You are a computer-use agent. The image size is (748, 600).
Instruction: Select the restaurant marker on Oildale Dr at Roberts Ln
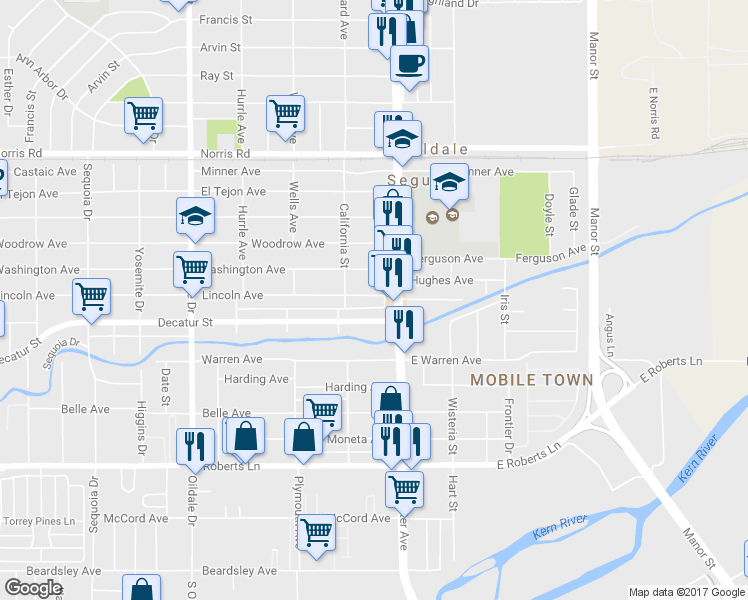point(194,445)
